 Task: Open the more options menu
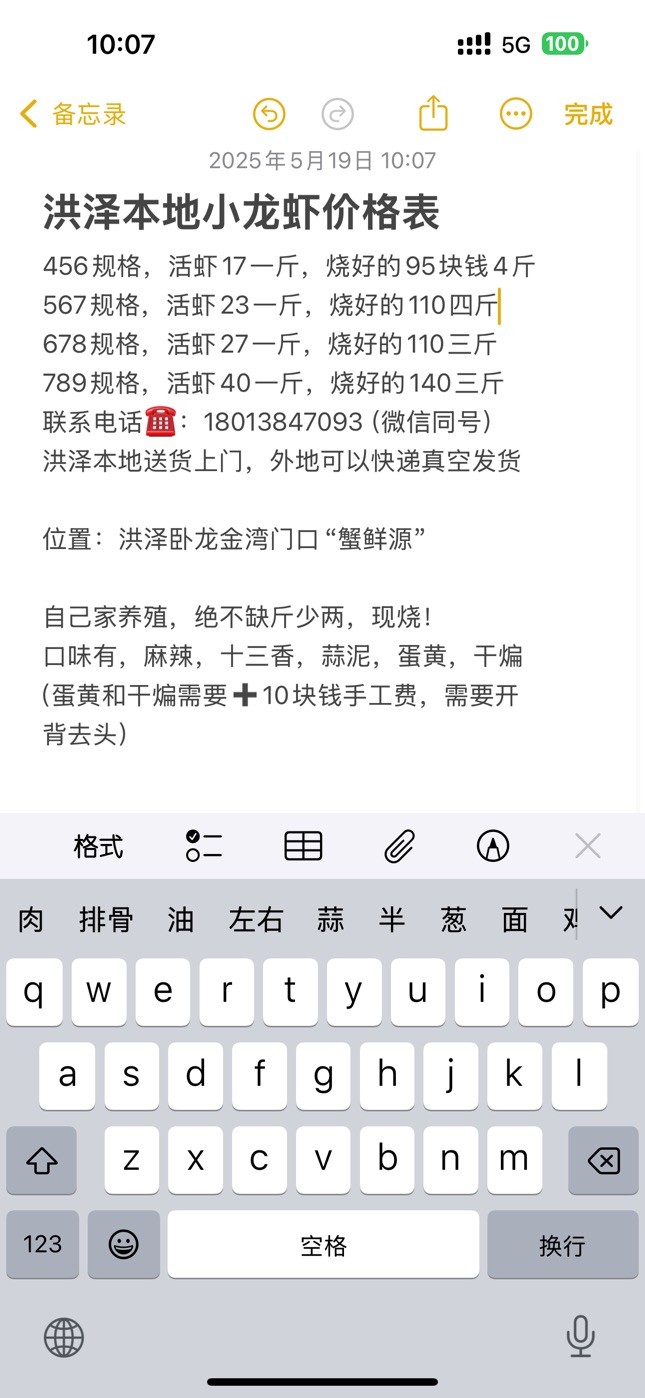[516, 114]
